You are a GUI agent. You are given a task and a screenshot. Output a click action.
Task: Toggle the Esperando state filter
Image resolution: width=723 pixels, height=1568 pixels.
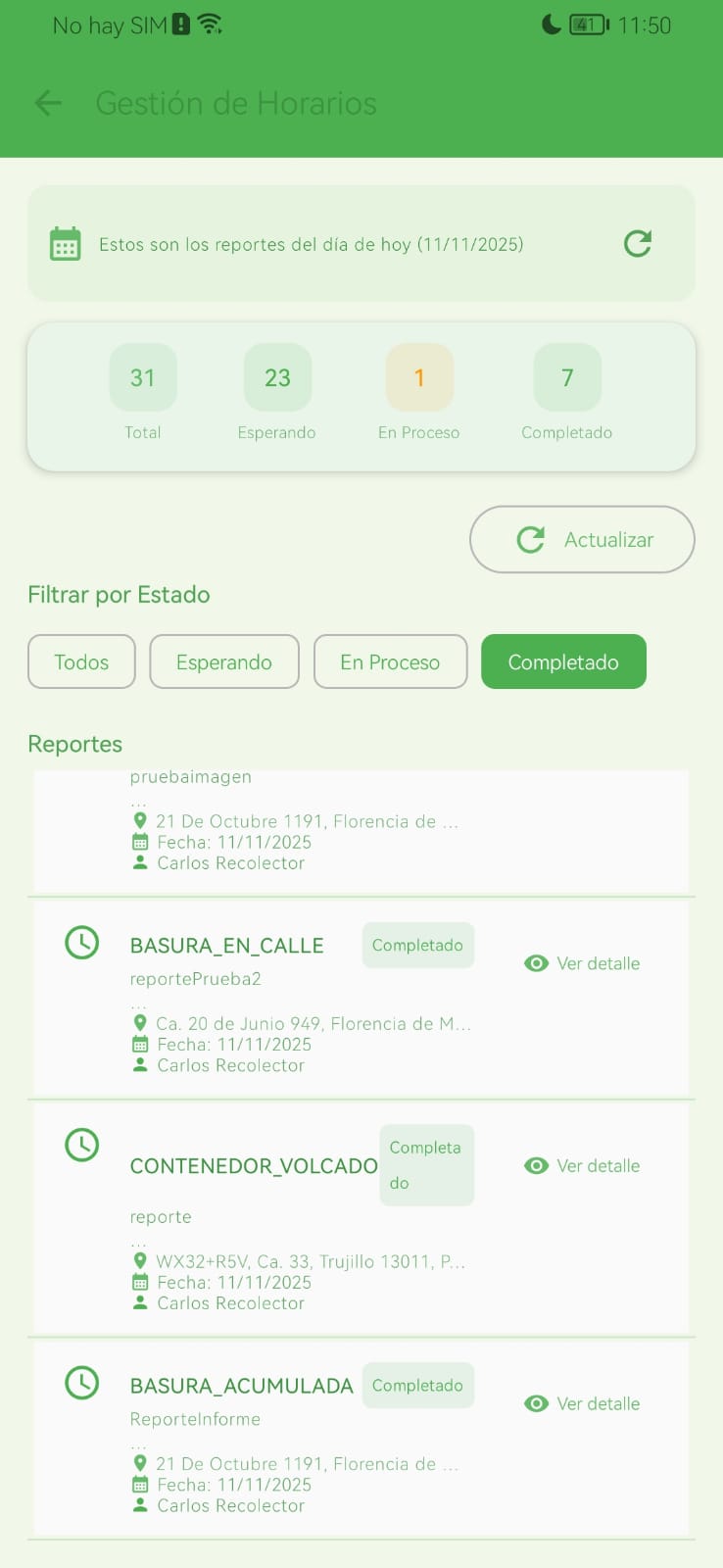[x=223, y=661]
